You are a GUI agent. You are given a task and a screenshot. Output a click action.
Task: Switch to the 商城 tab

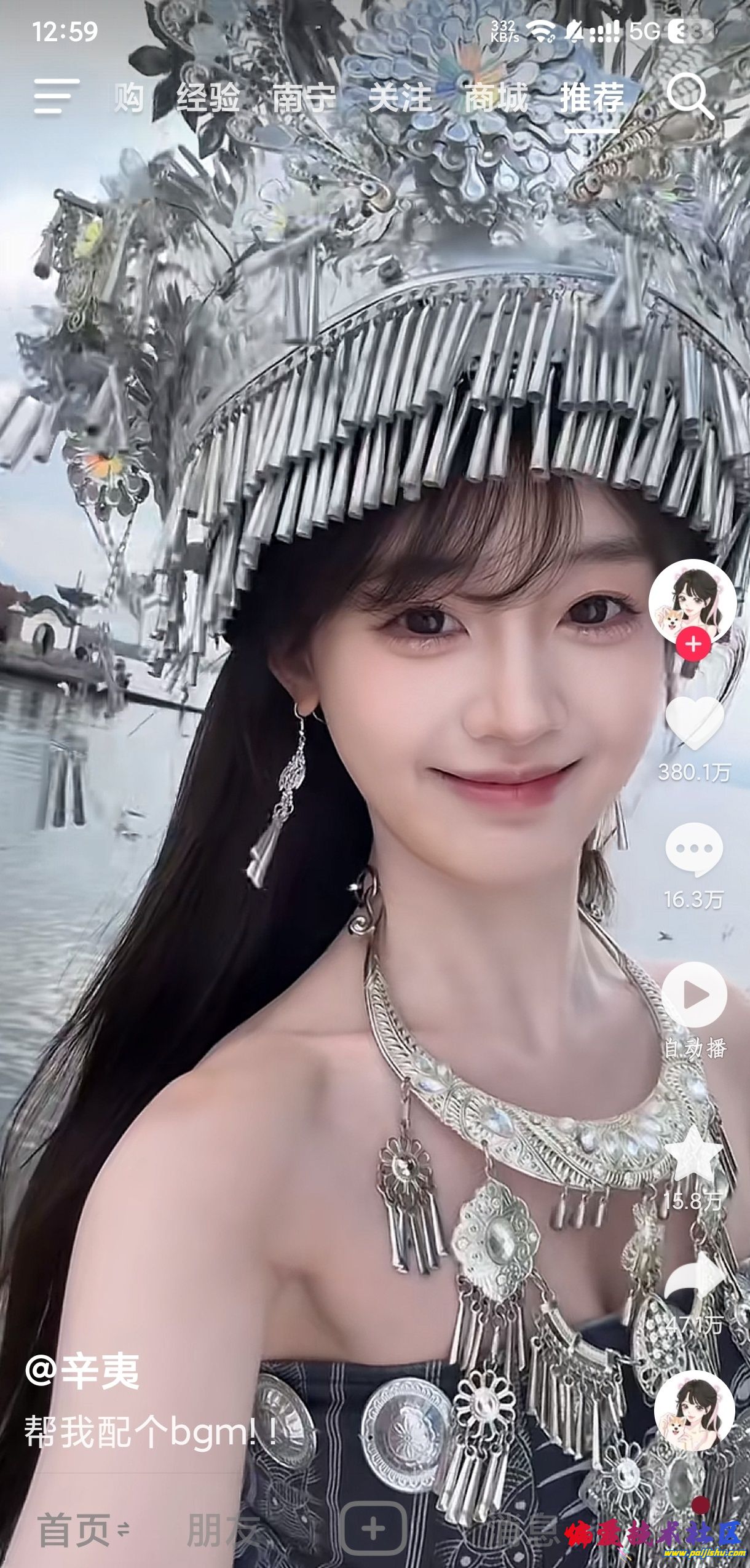point(495,98)
